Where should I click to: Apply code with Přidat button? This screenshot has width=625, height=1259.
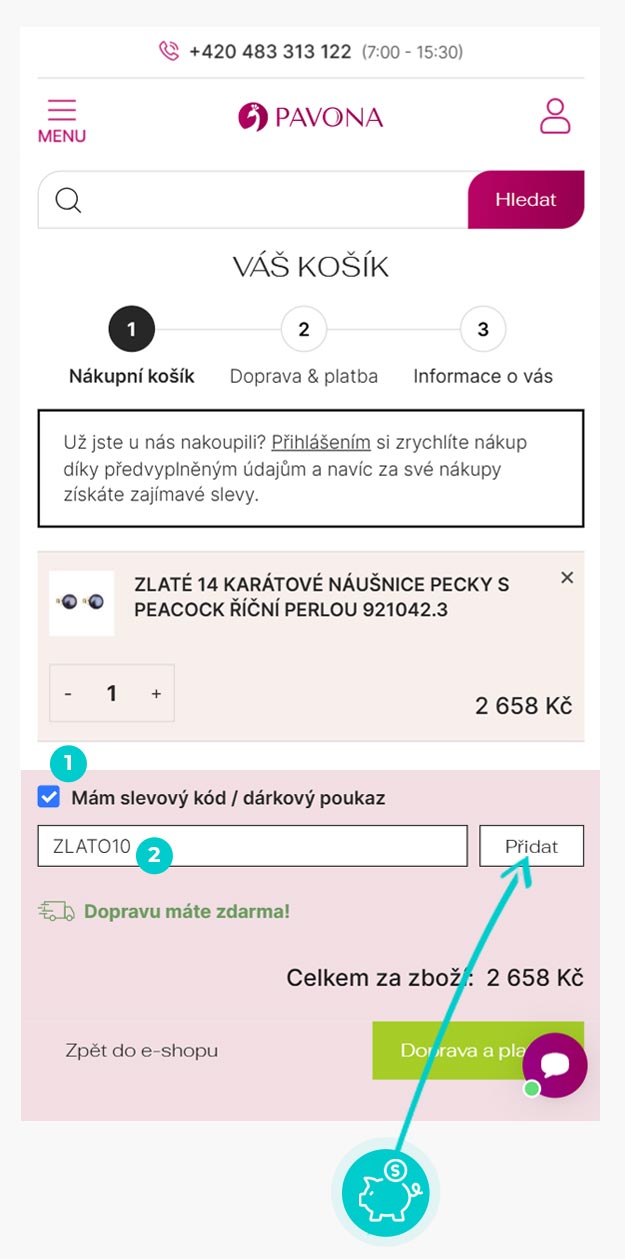[x=531, y=846]
